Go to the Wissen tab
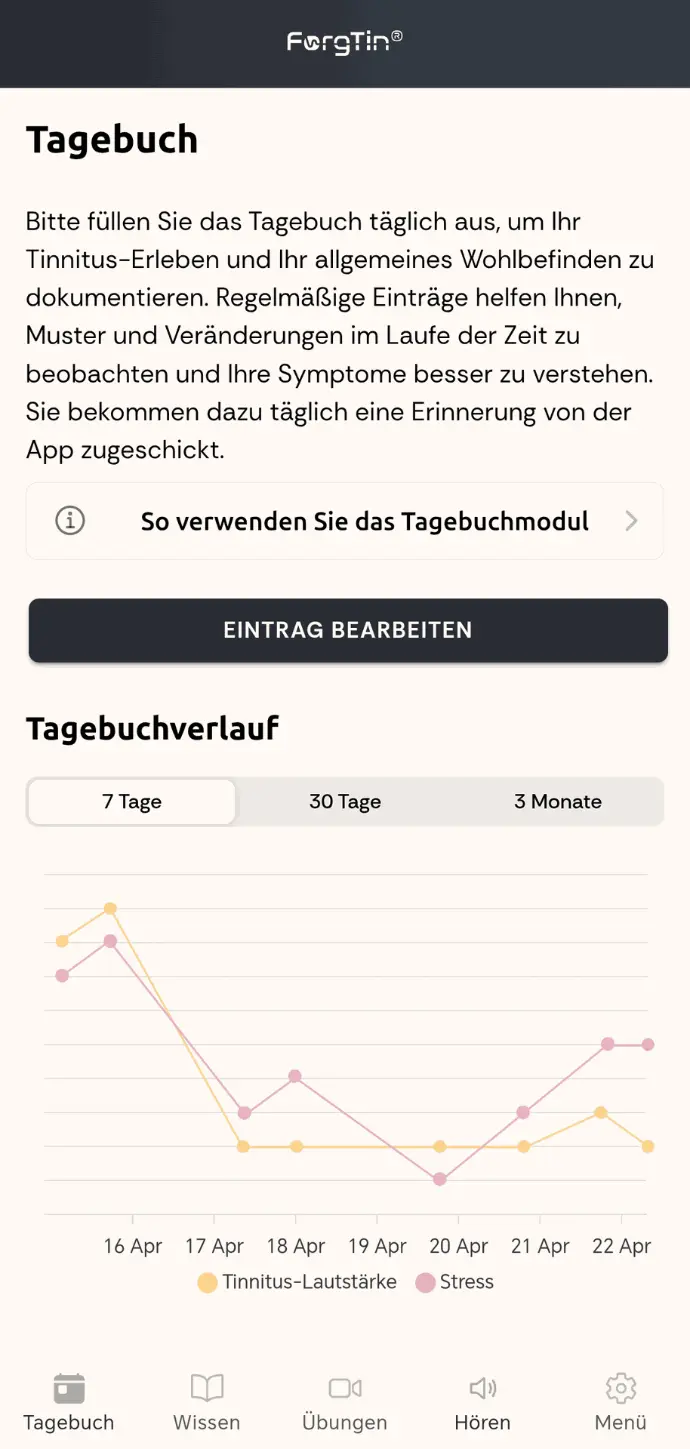This screenshot has width=690, height=1449. [207, 1403]
